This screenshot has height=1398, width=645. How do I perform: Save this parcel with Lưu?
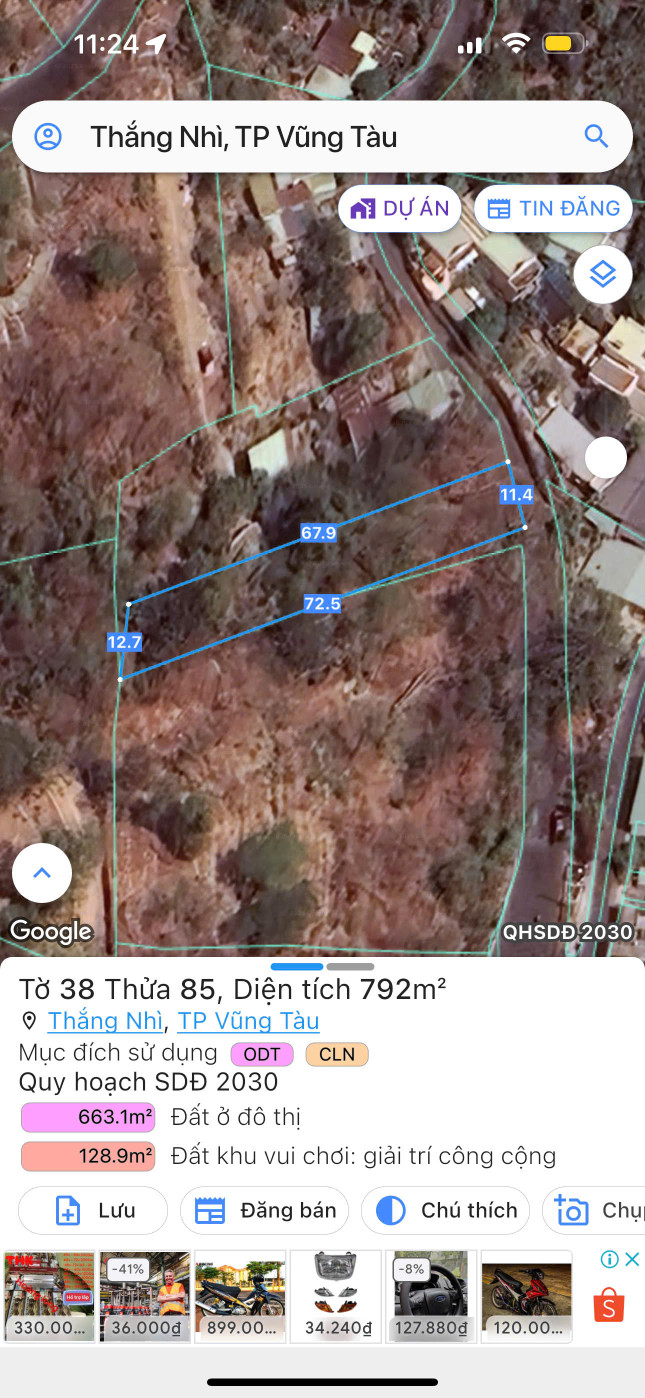pyautogui.click(x=93, y=1210)
